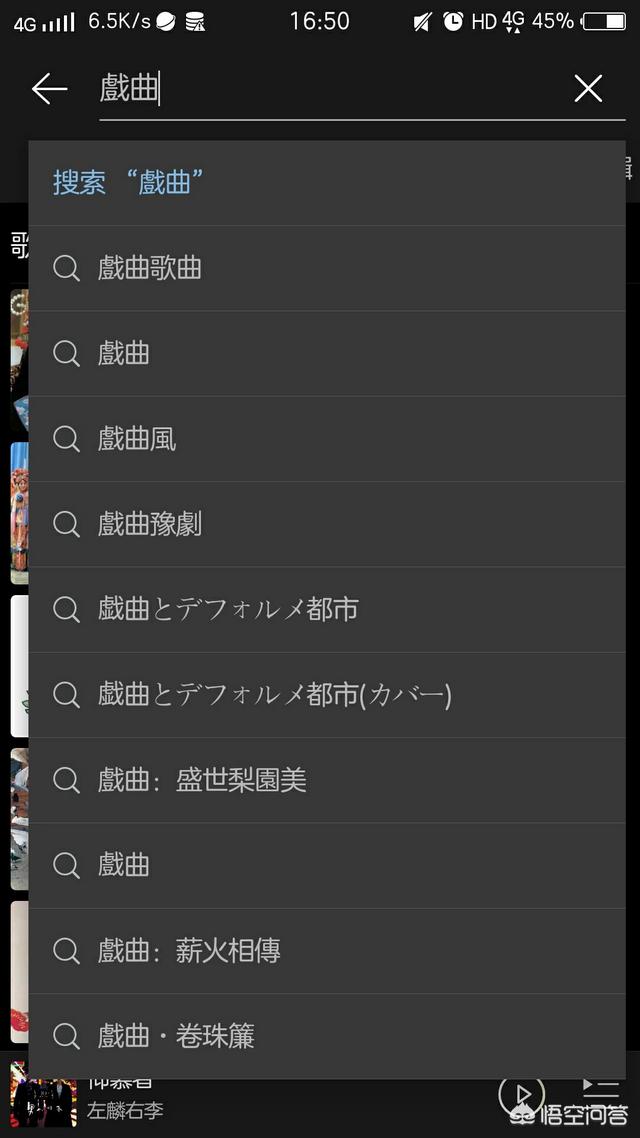Choose the suggestion 戲曲歌曲
Image resolution: width=640 pixels, height=1138 pixels.
pyautogui.click(x=327, y=269)
